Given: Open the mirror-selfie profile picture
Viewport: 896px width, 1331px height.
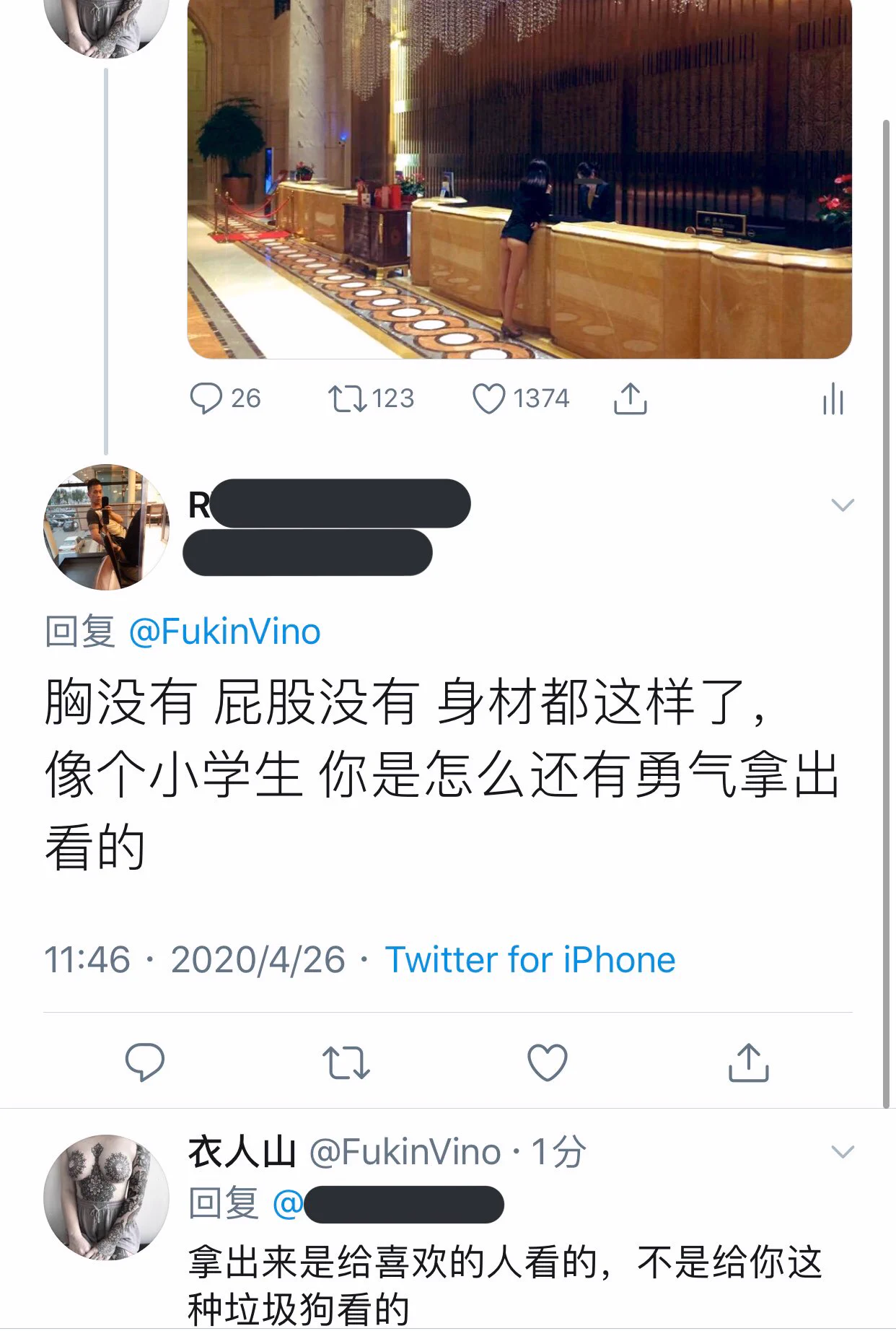Looking at the screenshot, I should click(x=106, y=527).
